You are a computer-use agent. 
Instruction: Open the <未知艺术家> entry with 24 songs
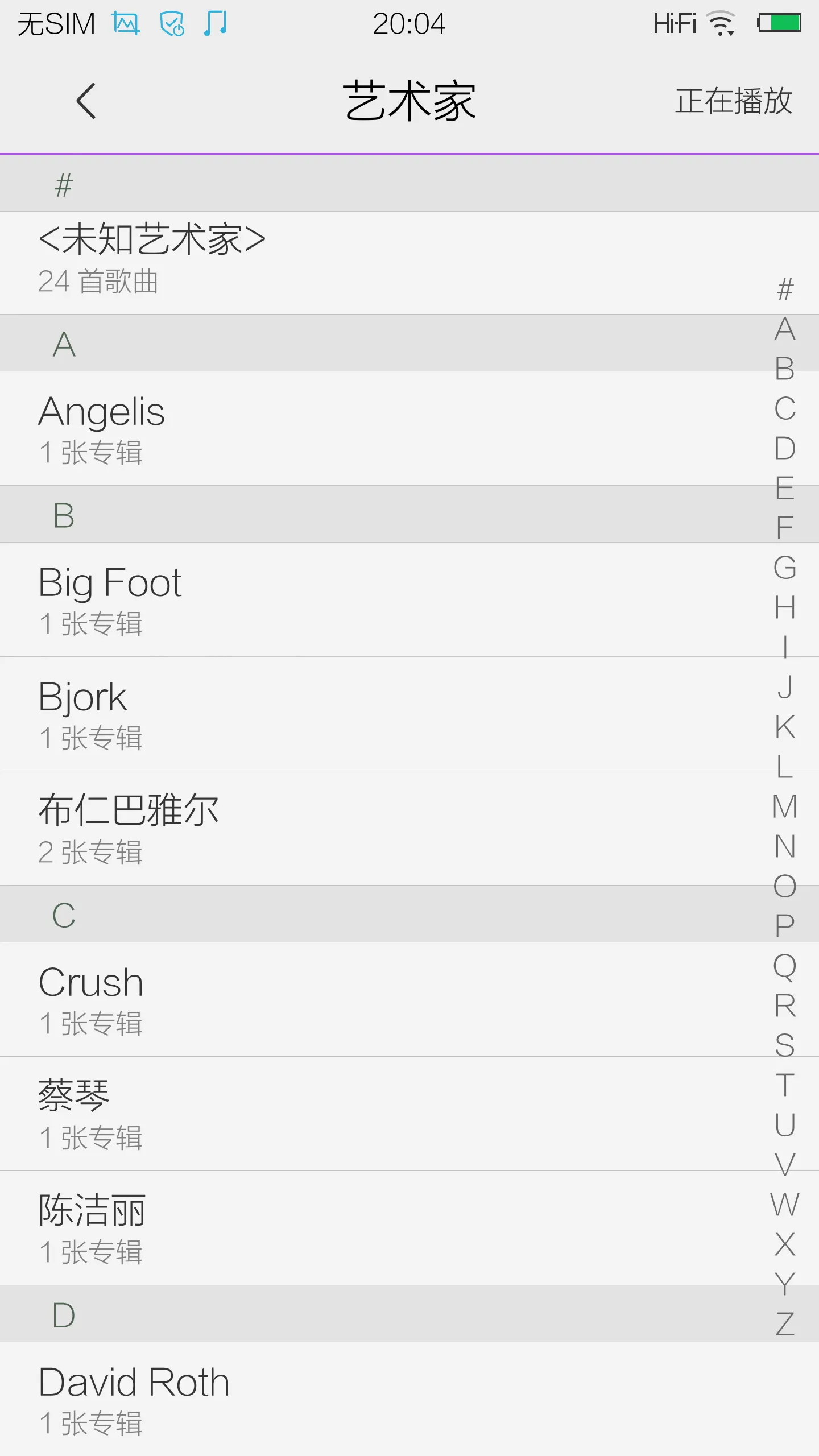409,263
